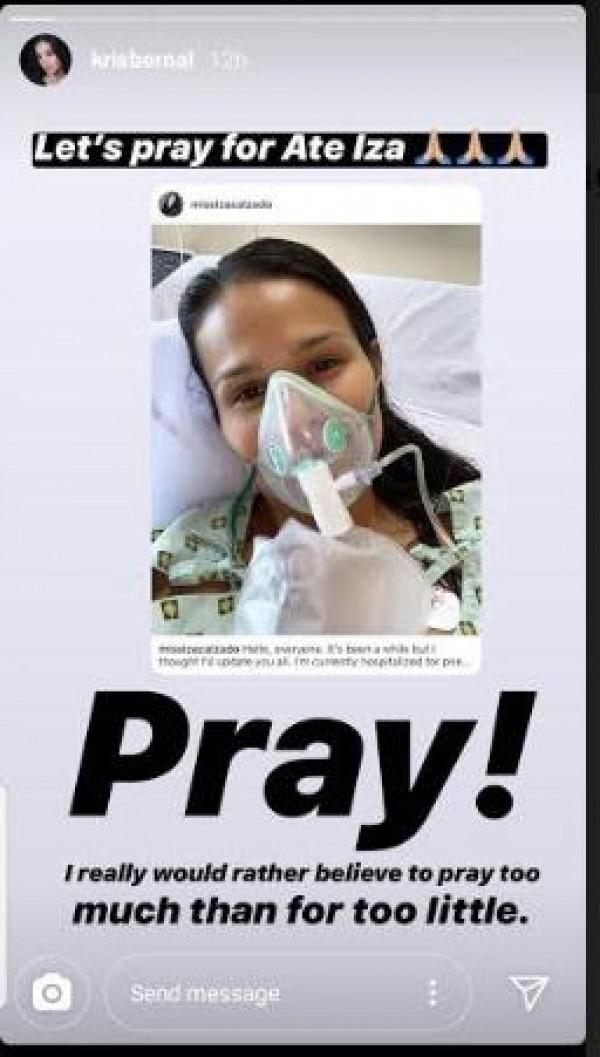Viewport: 600px width, 1057px height.
Task: Share this story via the paper plane
Action: (528, 992)
